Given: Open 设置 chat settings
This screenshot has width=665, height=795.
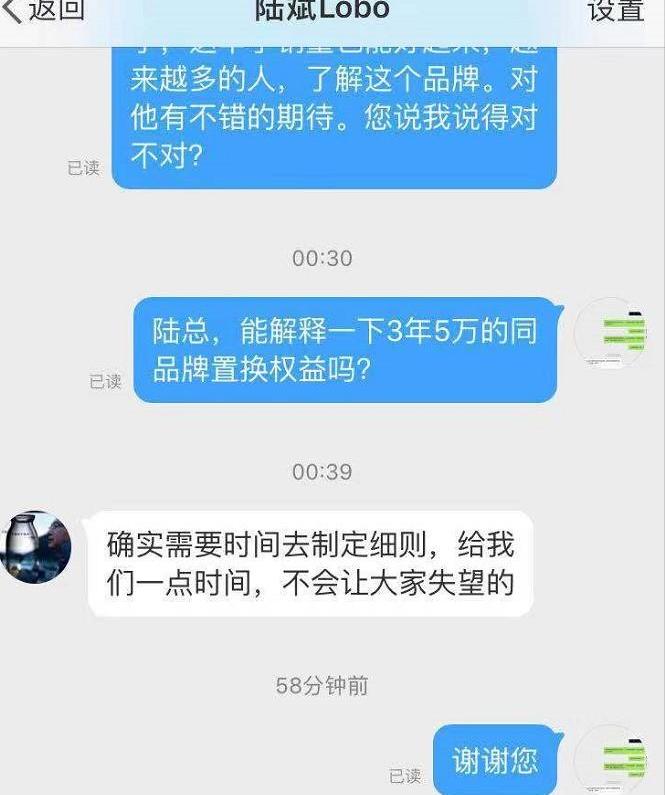Looking at the screenshot, I should [x=615, y=10].
